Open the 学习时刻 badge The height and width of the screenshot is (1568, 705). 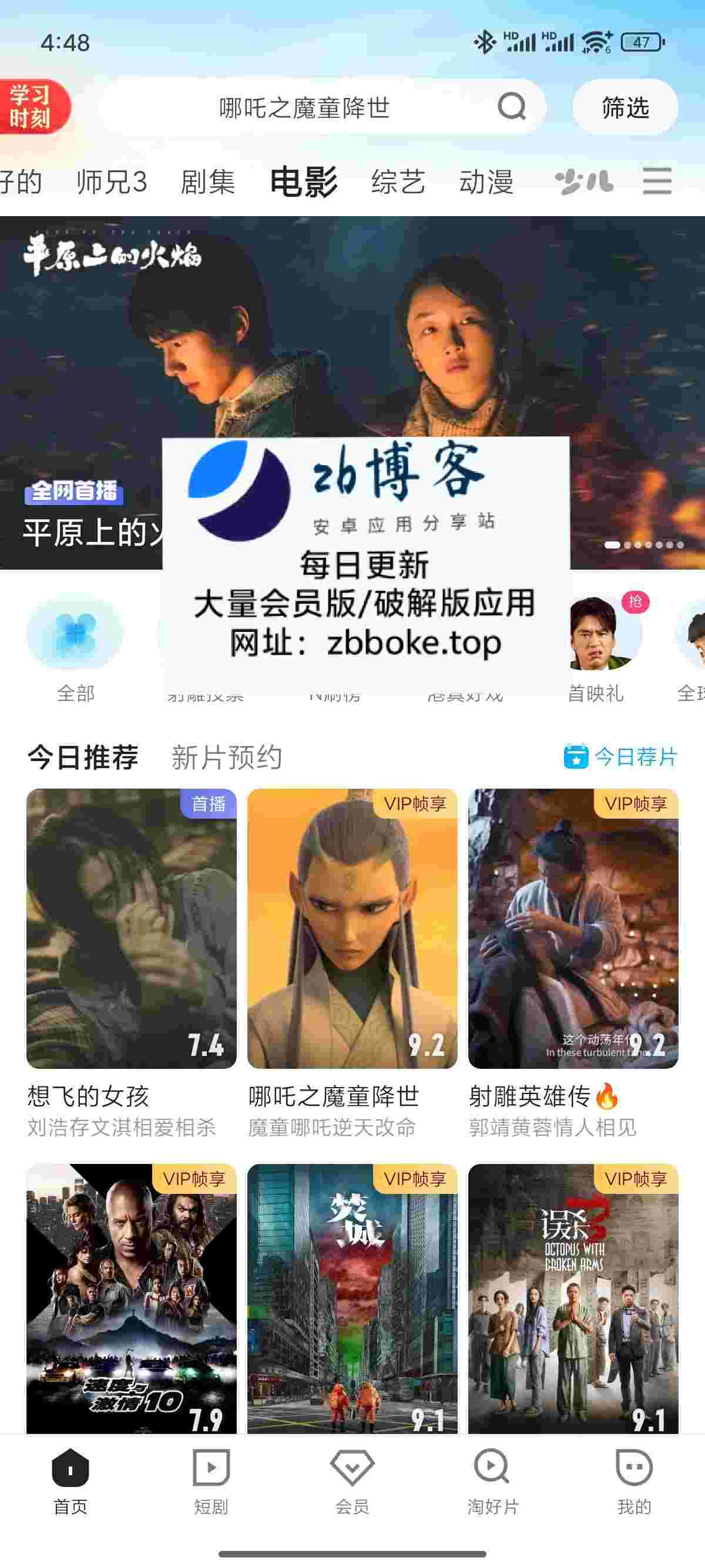pyautogui.click(x=32, y=106)
